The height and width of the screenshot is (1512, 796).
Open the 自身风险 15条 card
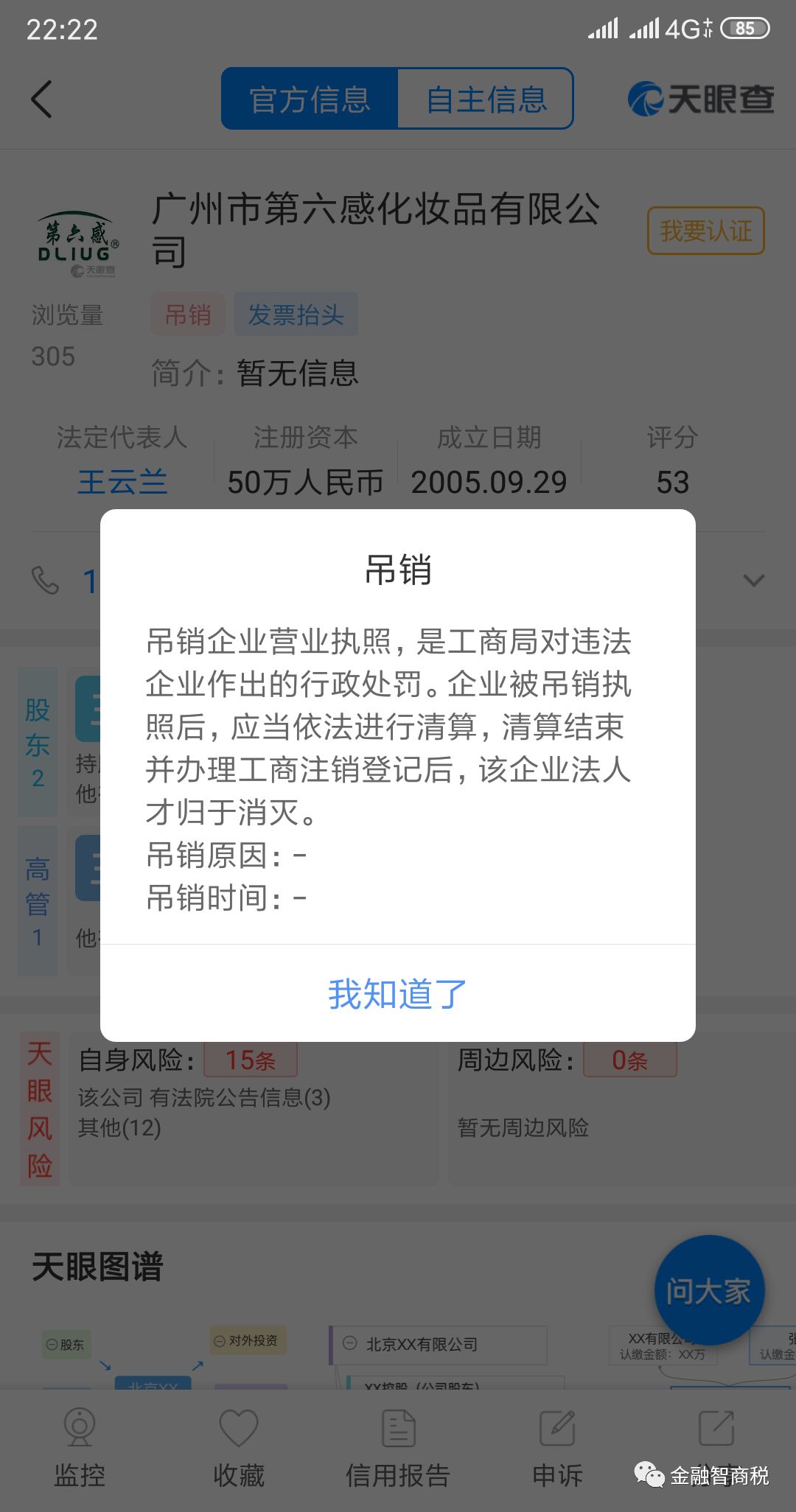tap(251, 1061)
